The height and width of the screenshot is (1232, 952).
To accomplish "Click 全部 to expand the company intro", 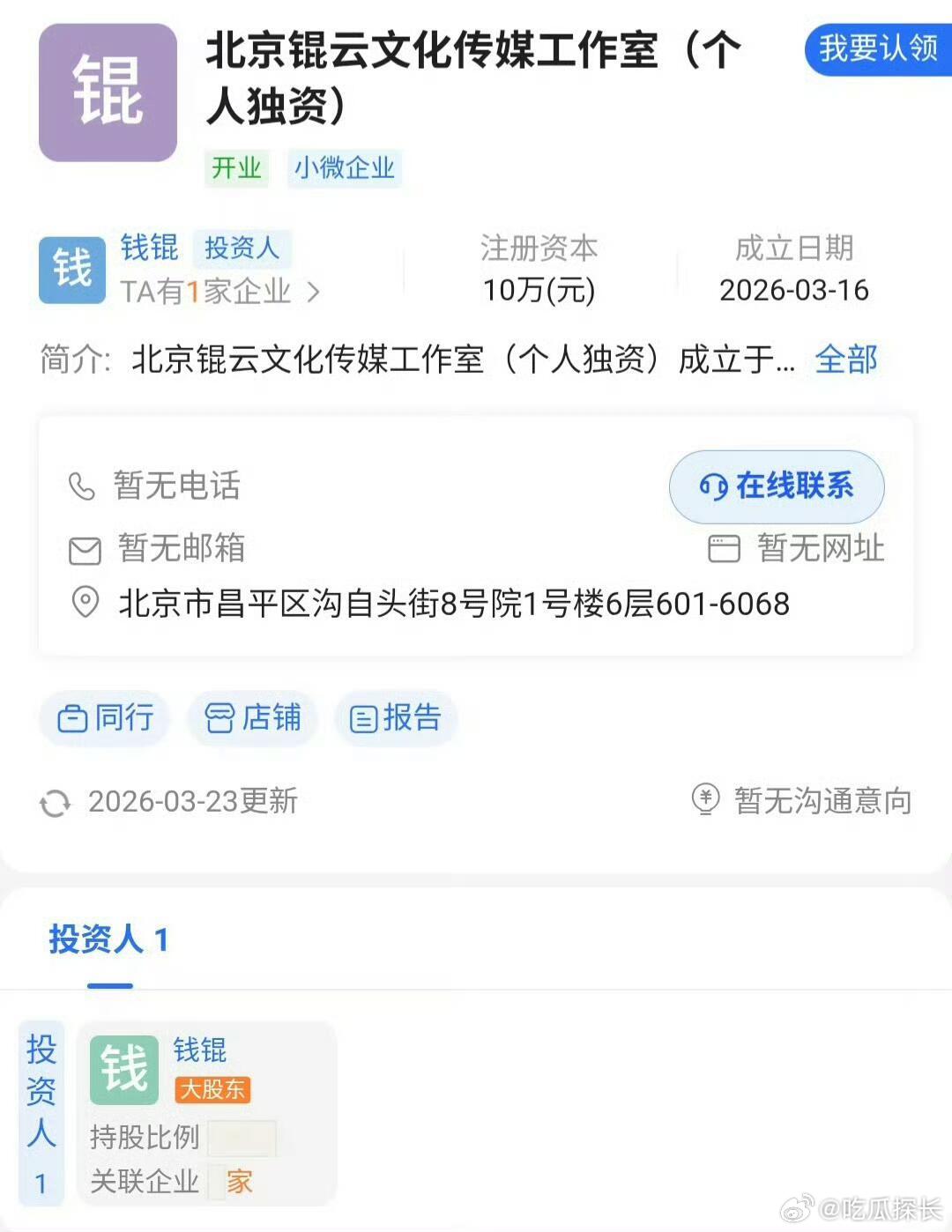I will tap(844, 360).
